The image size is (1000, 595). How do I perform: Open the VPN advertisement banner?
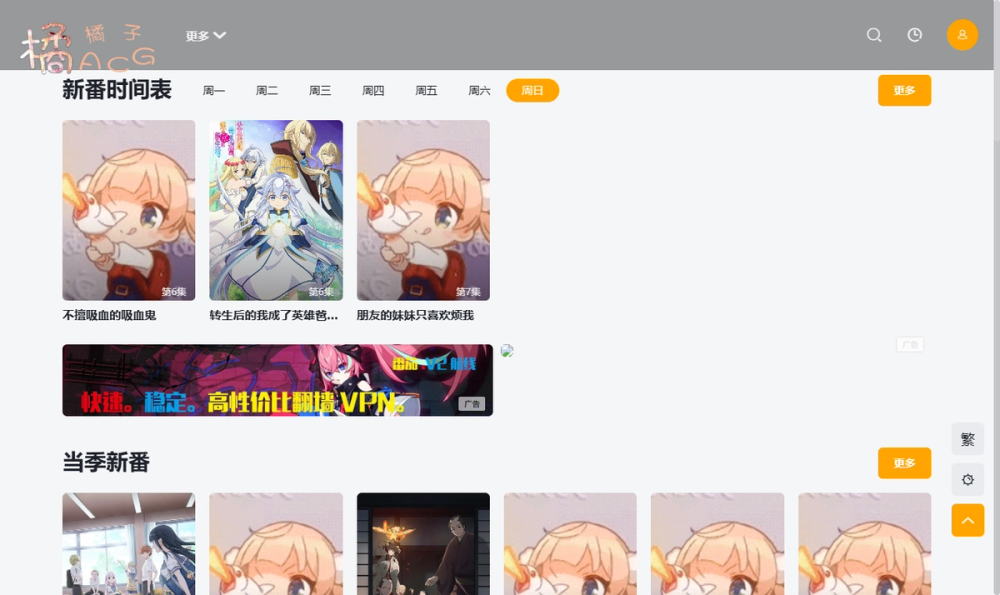tap(277, 380)
